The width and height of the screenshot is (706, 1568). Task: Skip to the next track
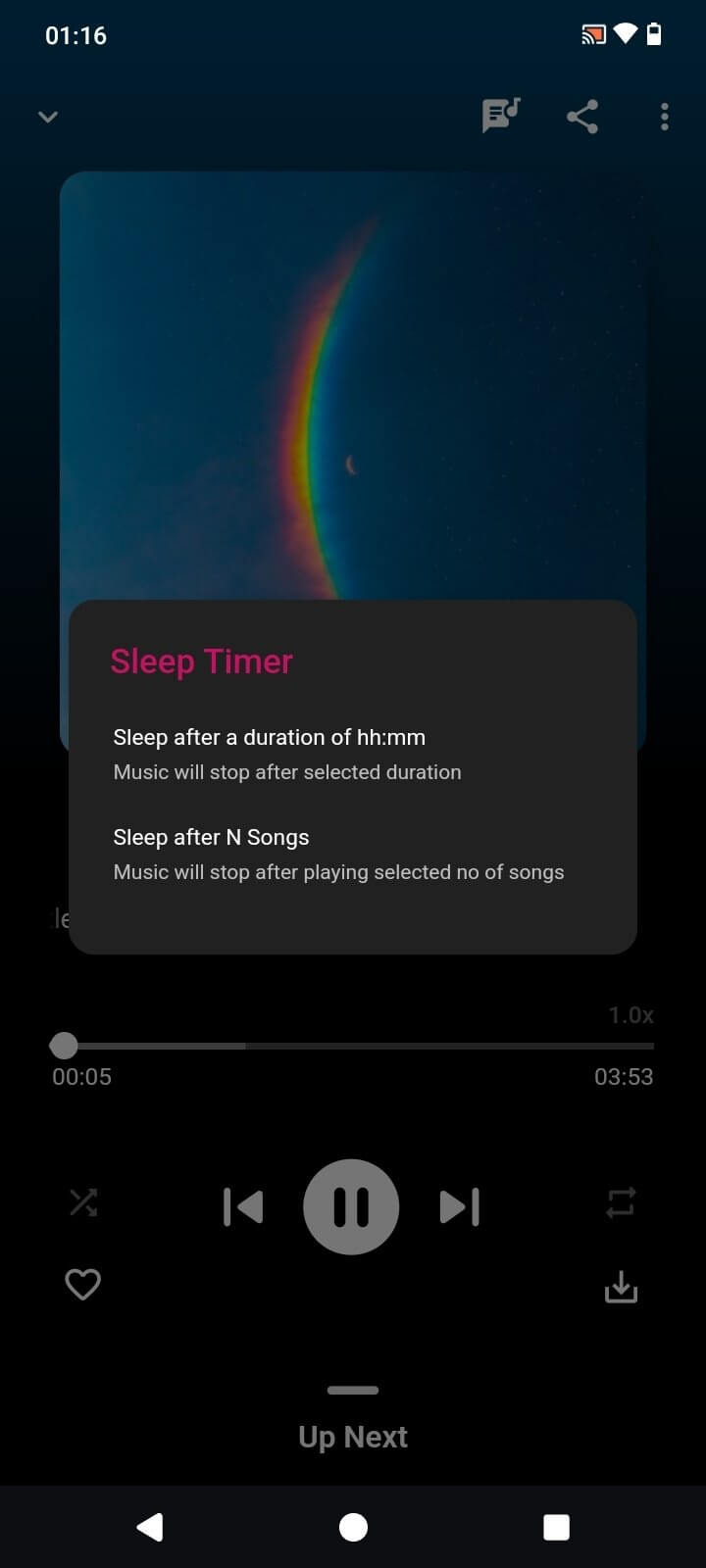459,1206
